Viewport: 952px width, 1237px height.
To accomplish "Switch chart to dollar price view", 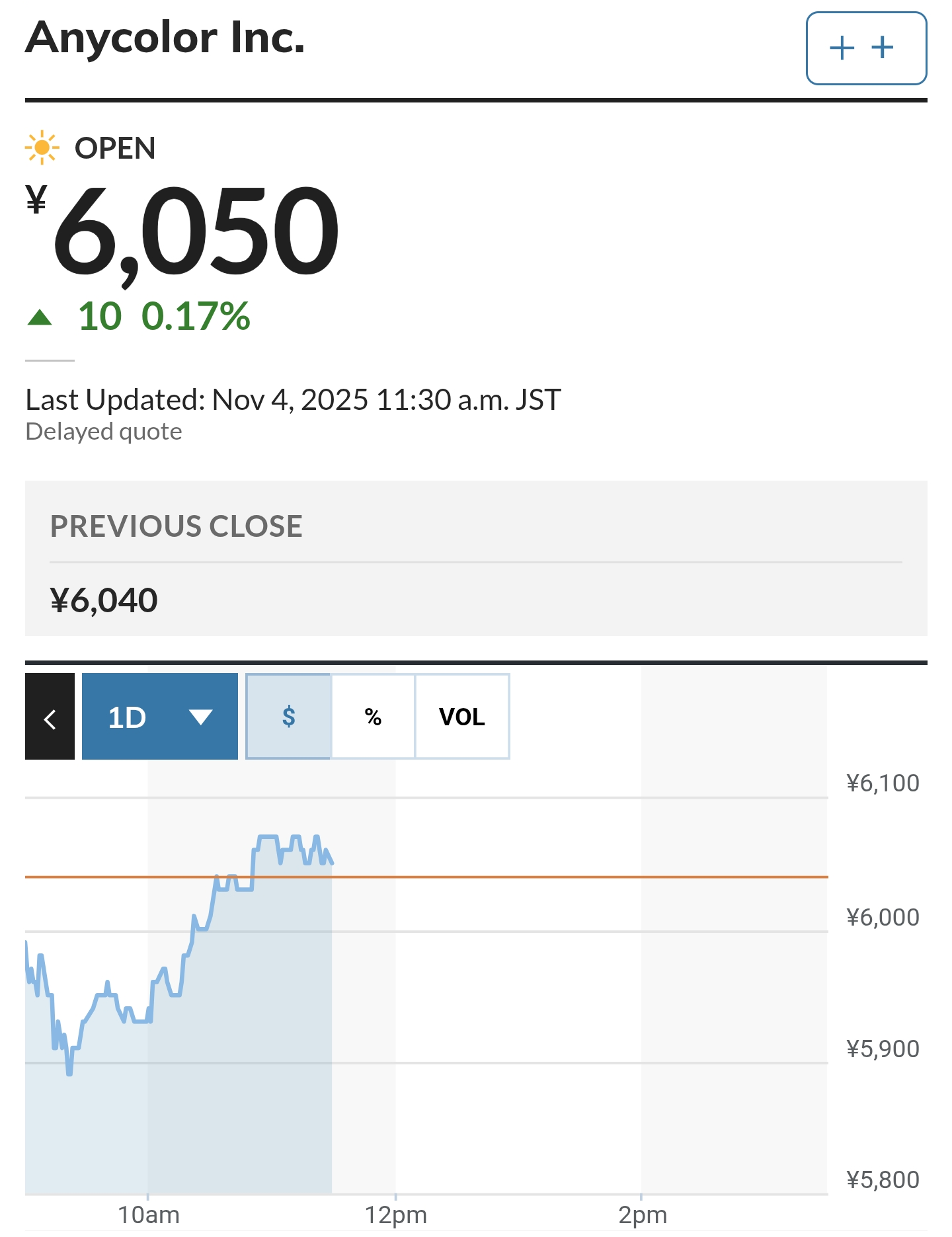I will click(288, 717).
